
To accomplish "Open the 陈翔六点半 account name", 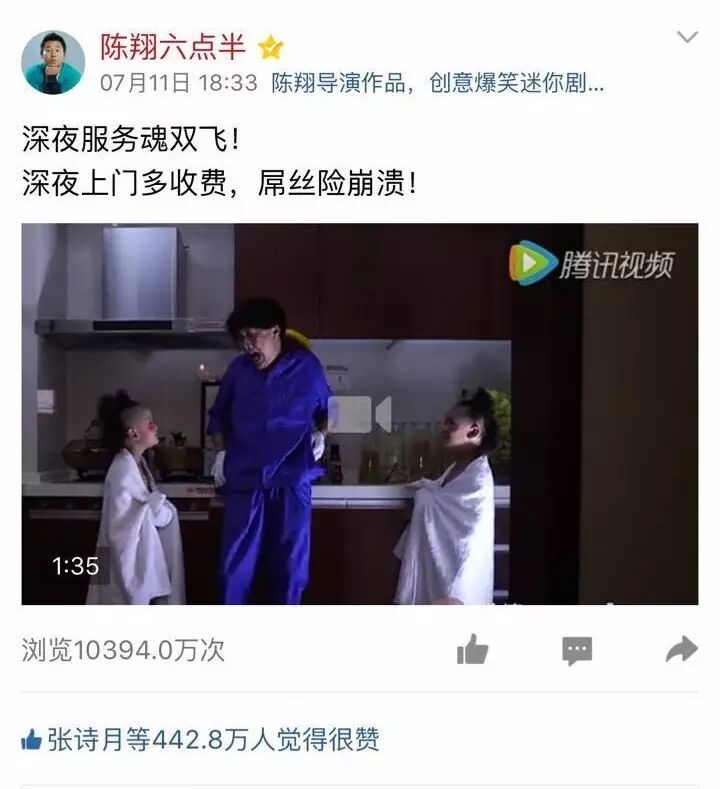I will tap(172, 46).
